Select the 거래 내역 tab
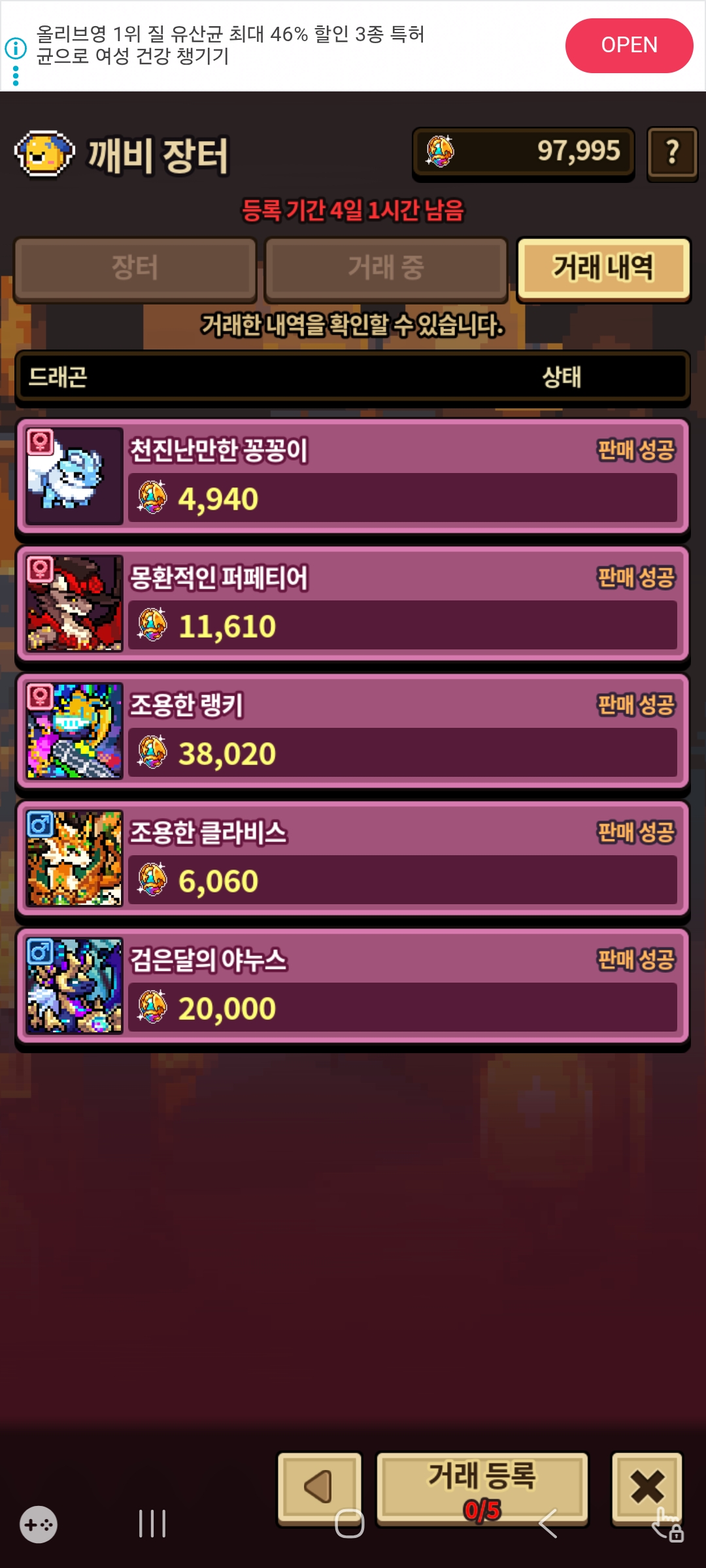The width and height of the screenshot is (706, 1568). (603, 268)
